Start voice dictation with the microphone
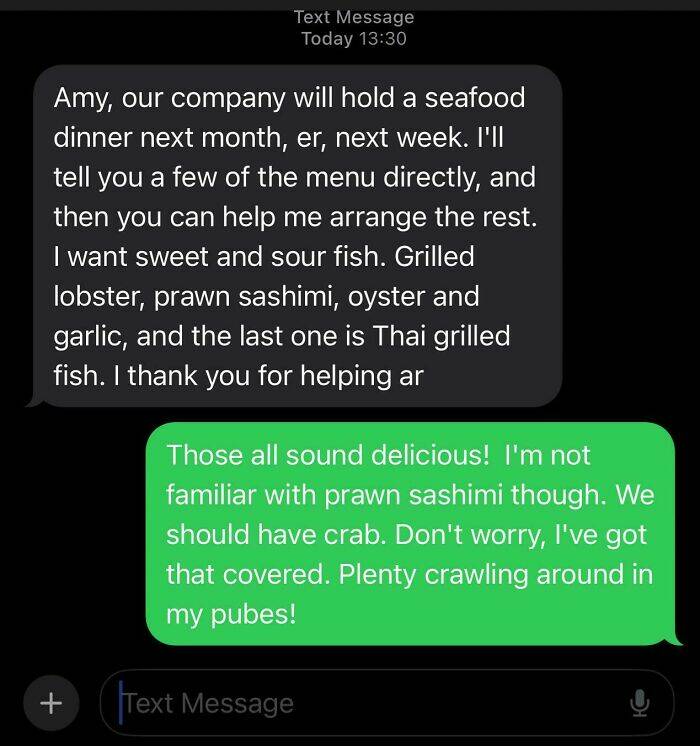700x746 pixels. coord(639,704)
